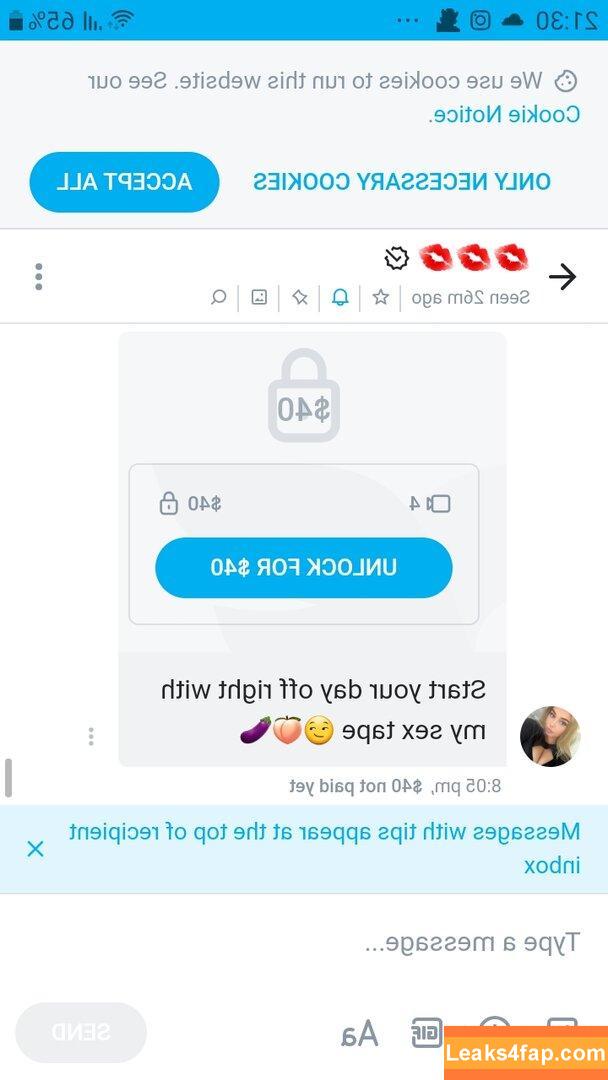
Task: Search within this conversation
Action: [218, 297]
